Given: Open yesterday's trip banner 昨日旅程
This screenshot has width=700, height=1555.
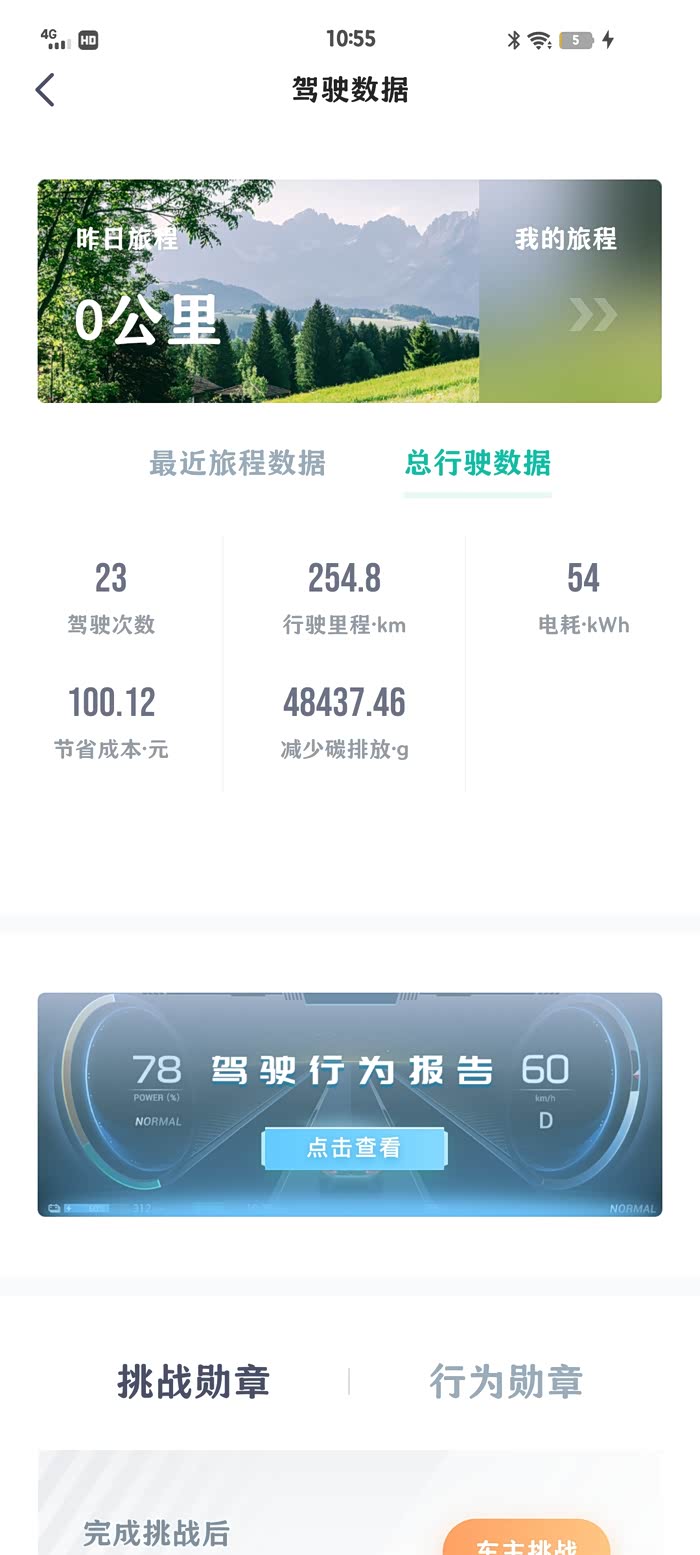Looking at the screenshot, I should pyautogui.click(x=258, y=291).
